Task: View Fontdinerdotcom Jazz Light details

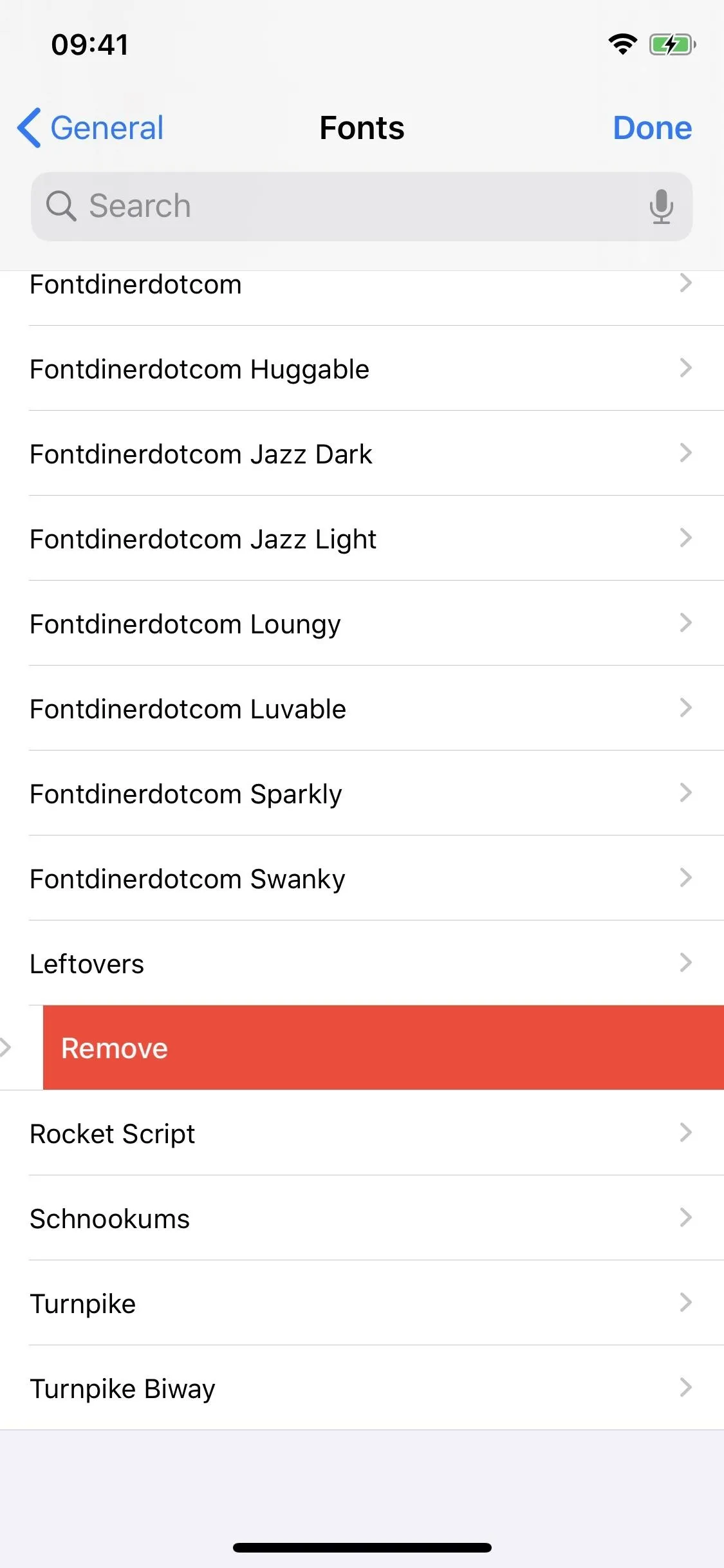Action: (x=362, y=539)
